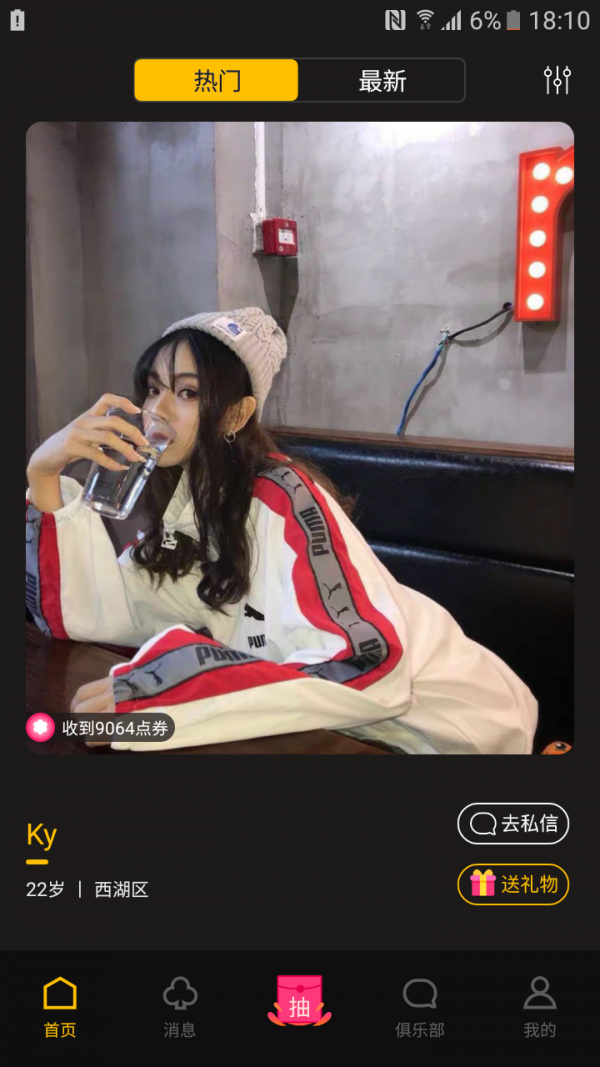The height and width of the screenshot is (1067, 600).
Task: Open the 消息 tab
Action: click(x=180, y=1007)
